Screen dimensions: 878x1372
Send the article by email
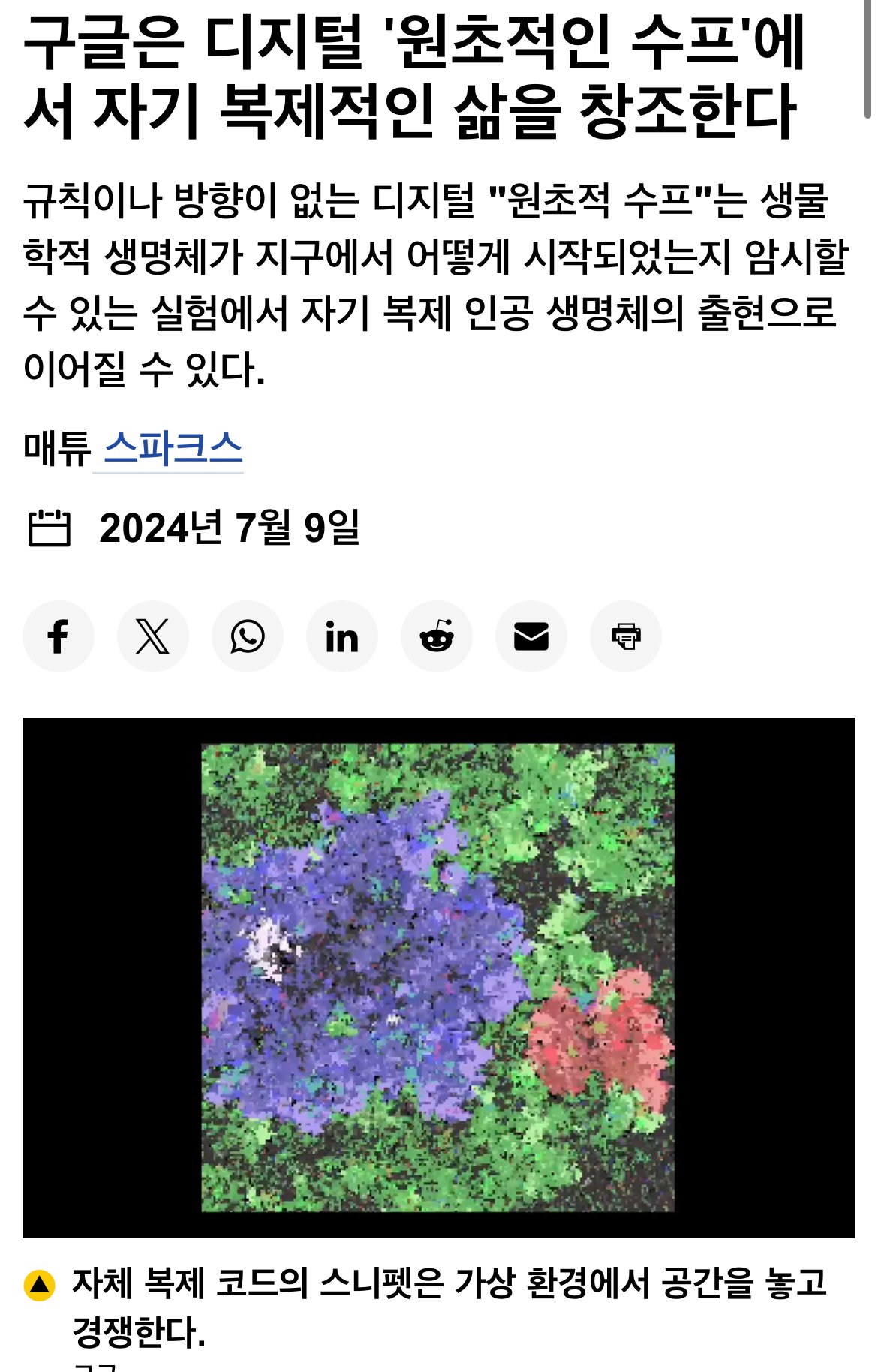tap(531, 636)
